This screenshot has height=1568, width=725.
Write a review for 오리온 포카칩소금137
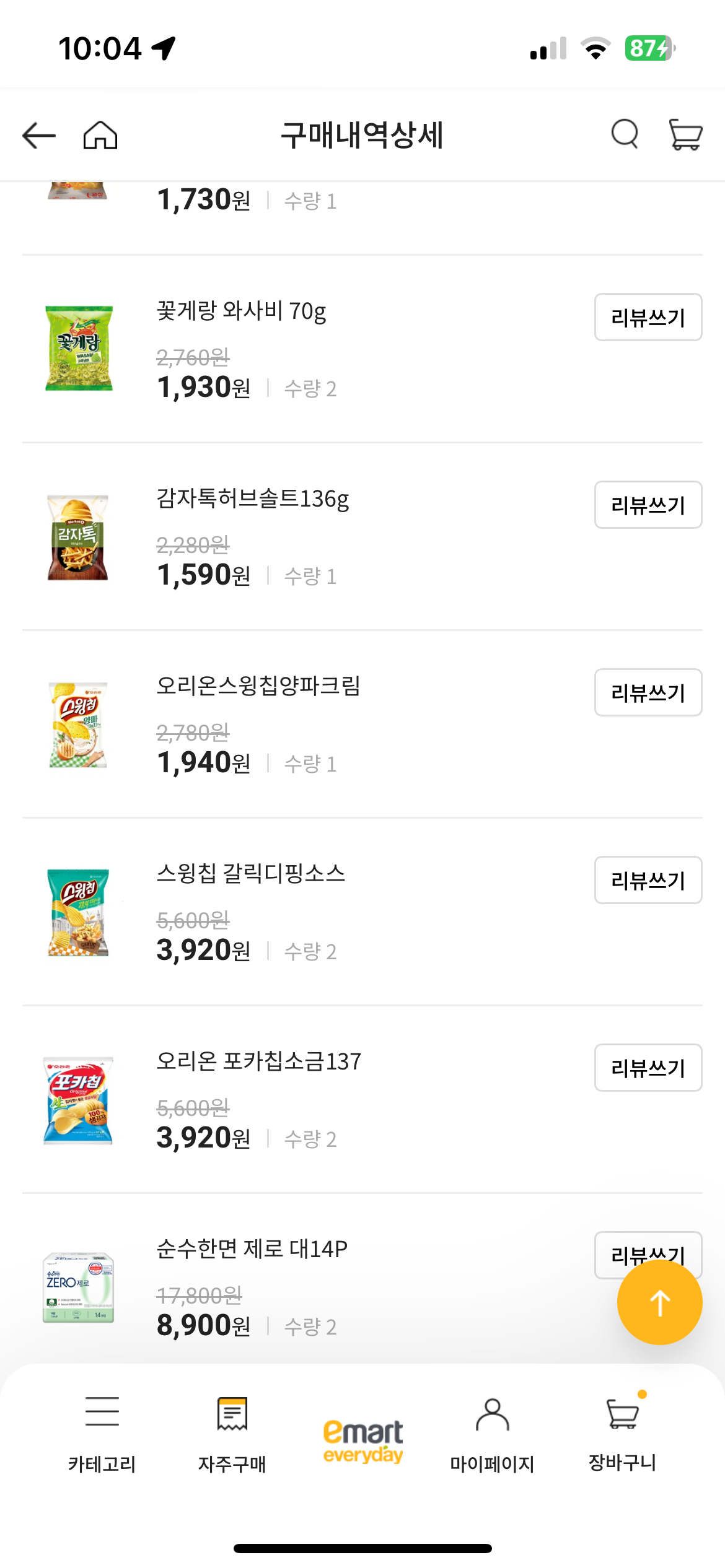(648, 1067)
